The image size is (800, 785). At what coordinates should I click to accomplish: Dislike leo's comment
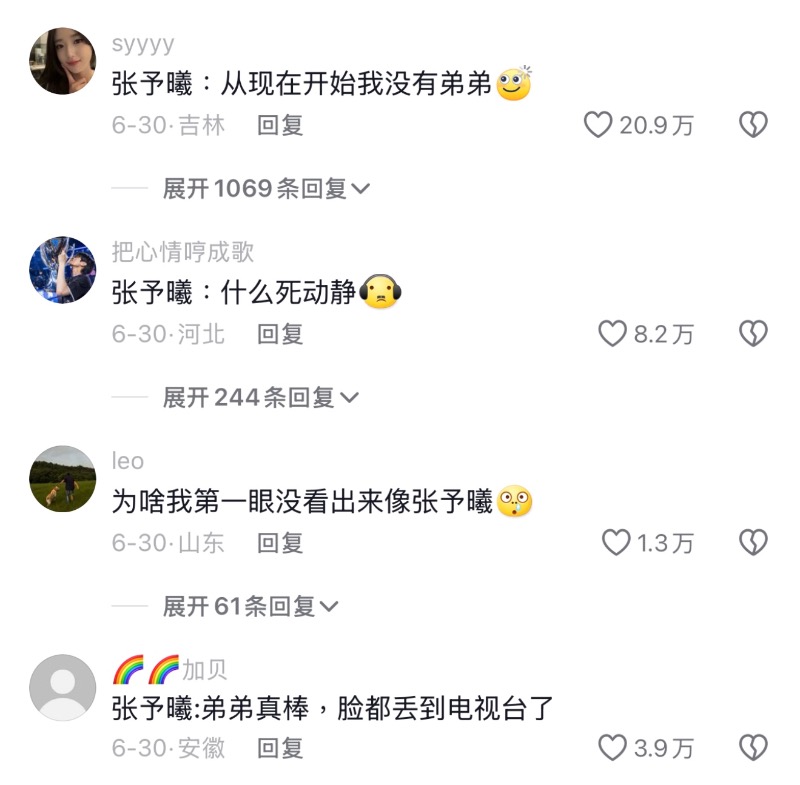(x=753, y=543)
